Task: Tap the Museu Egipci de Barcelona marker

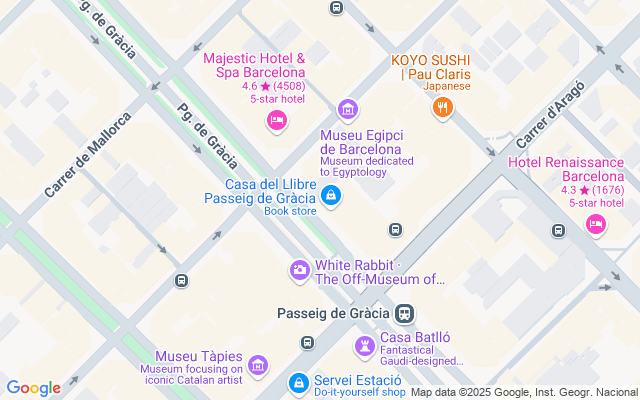Action: (x=347, y=109)
